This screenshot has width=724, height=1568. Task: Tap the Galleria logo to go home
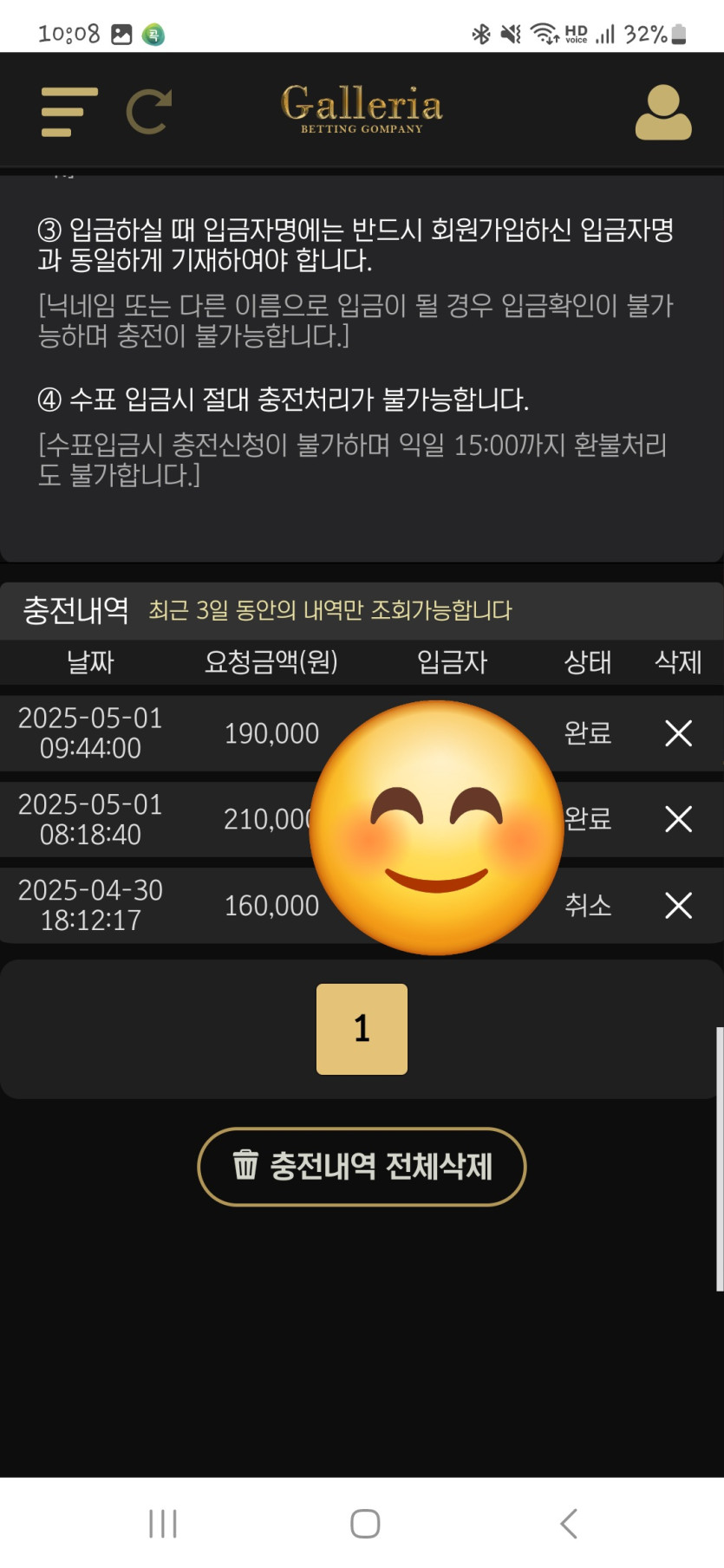click(x=362, y=109)
